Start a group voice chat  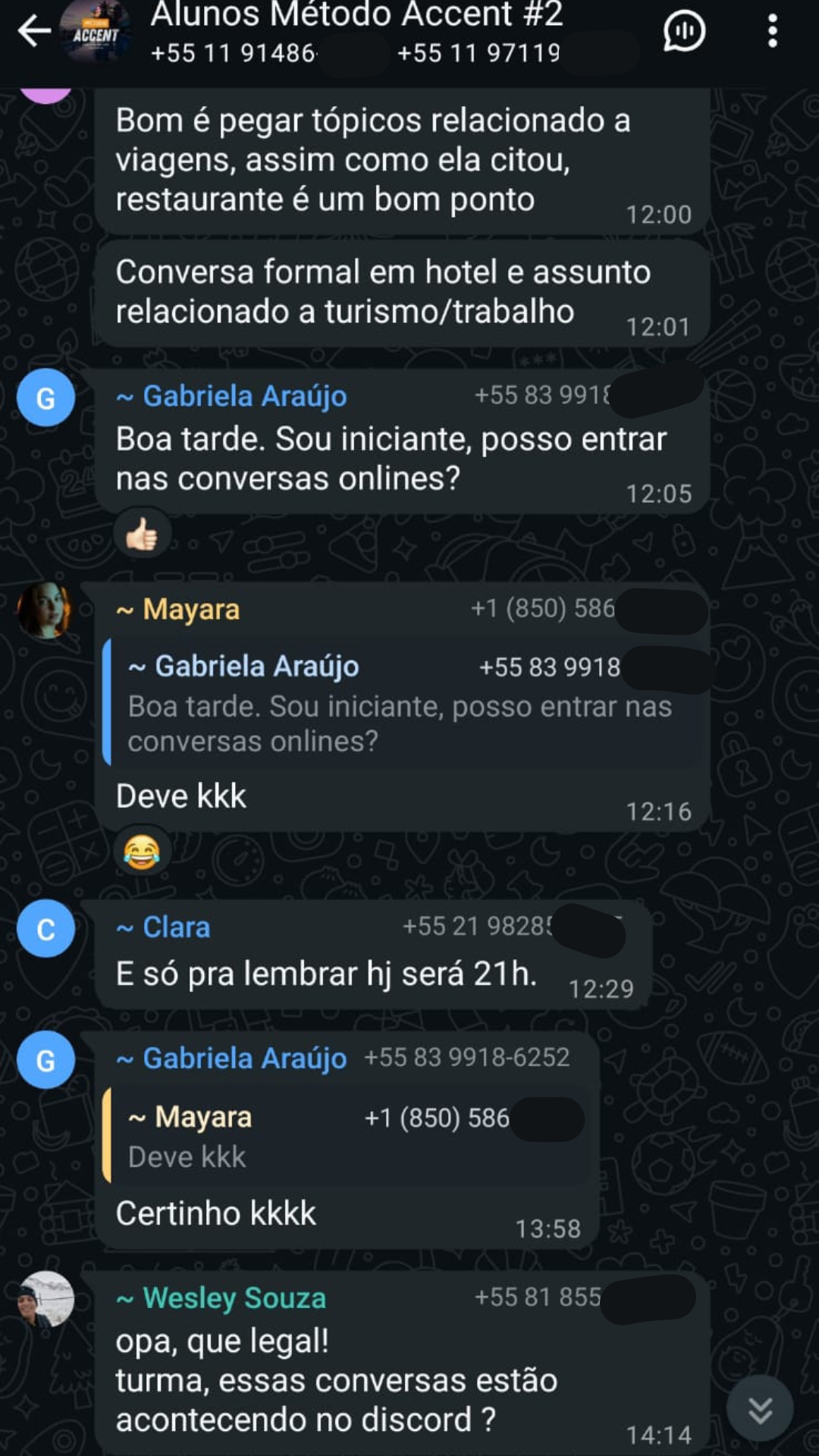684,31
